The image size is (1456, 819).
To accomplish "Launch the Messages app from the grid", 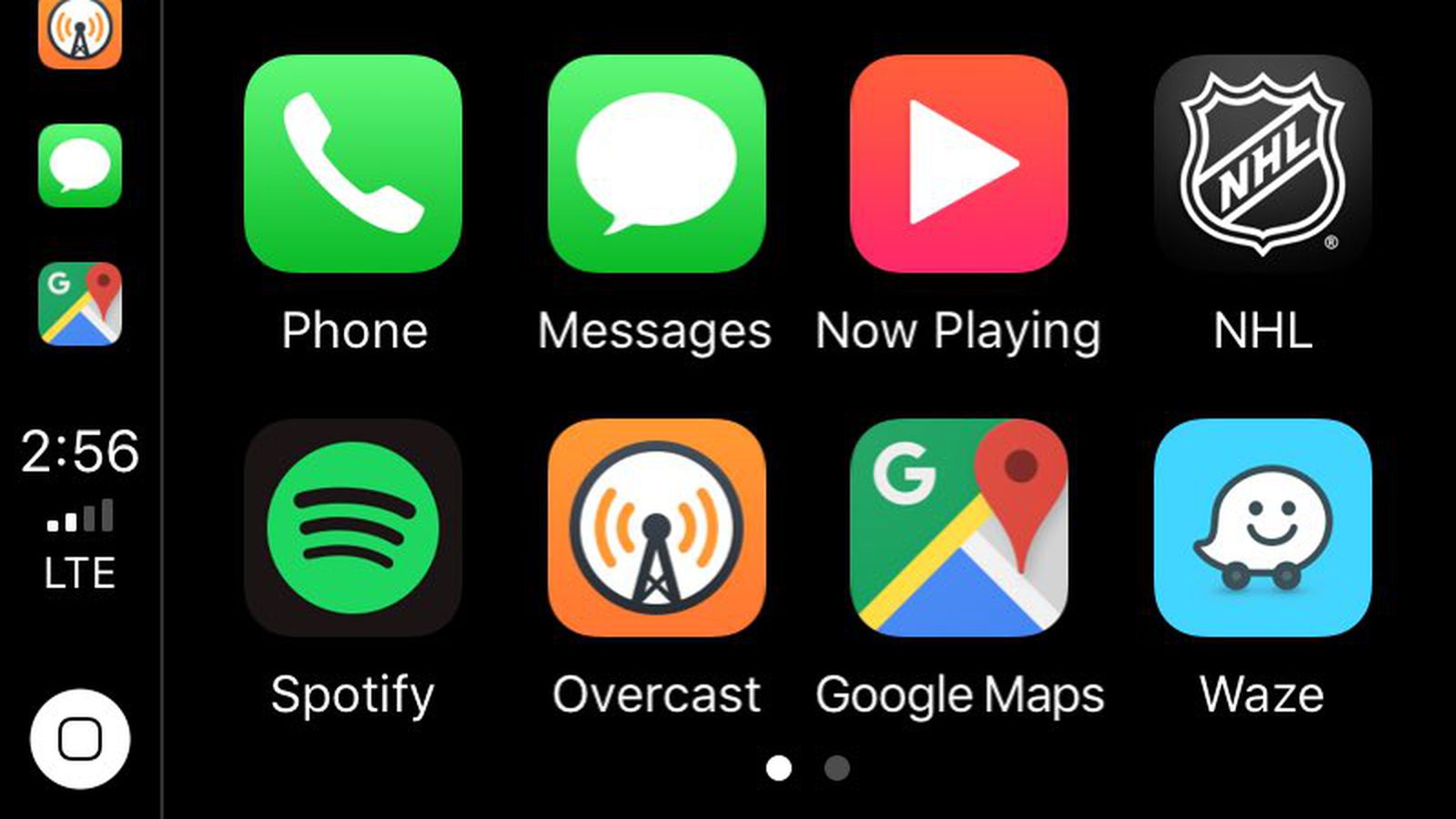I will pyautogui.click(x=656, y=164).
